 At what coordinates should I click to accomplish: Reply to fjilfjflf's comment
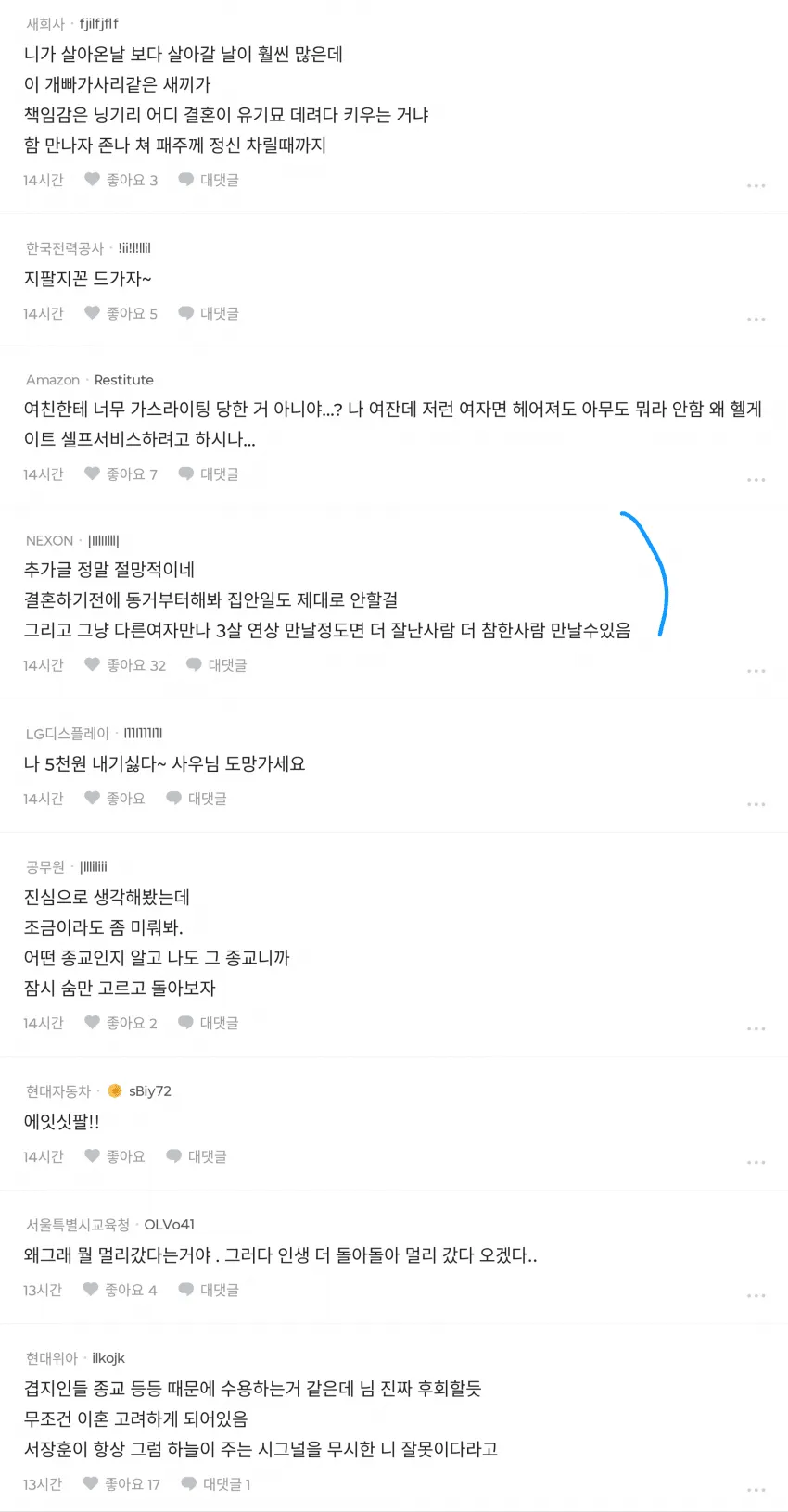click(x=209, y=180)
